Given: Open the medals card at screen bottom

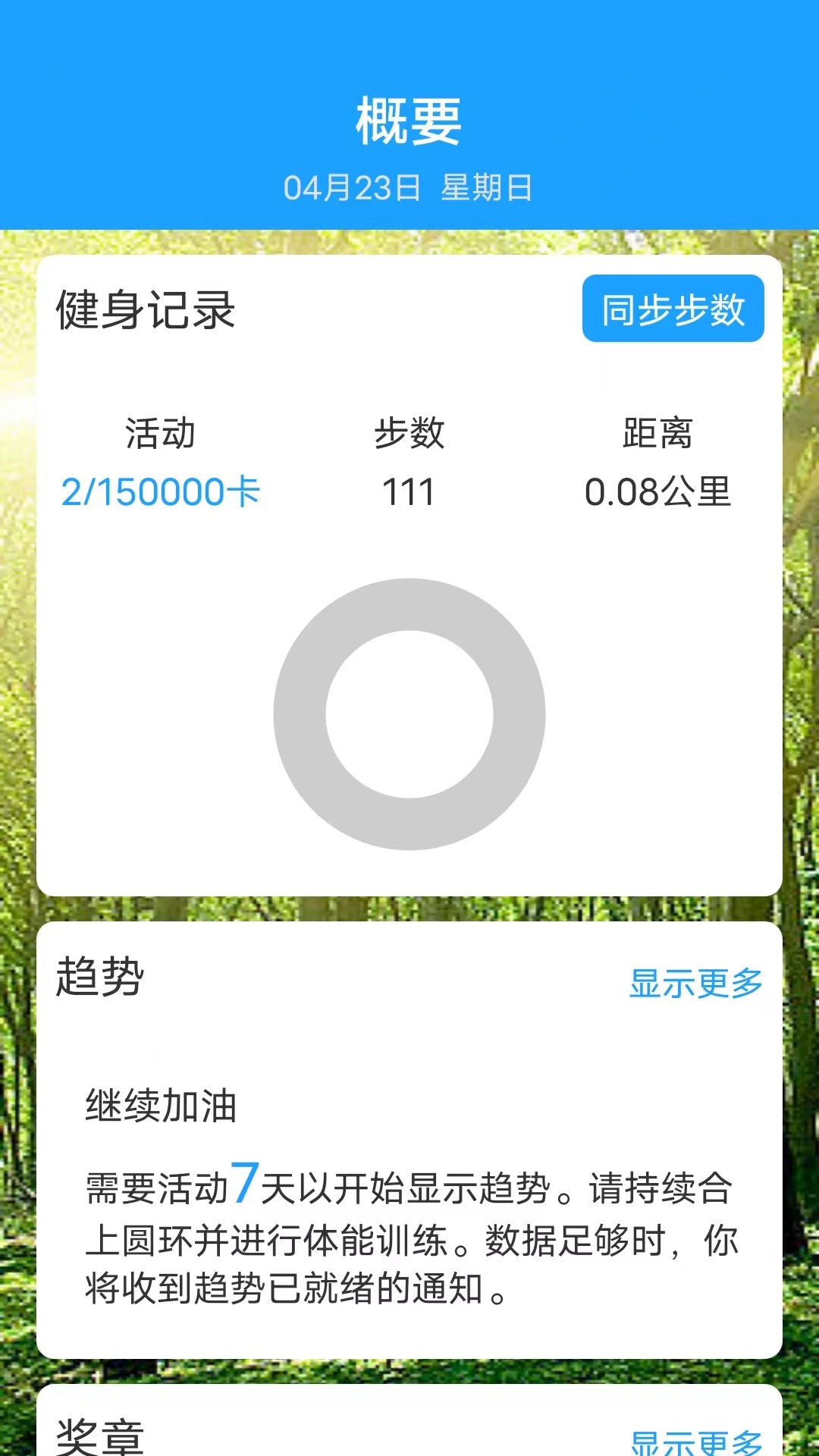Looking at the screenshot, I should pyautogui.click(x=409, y=1426).
